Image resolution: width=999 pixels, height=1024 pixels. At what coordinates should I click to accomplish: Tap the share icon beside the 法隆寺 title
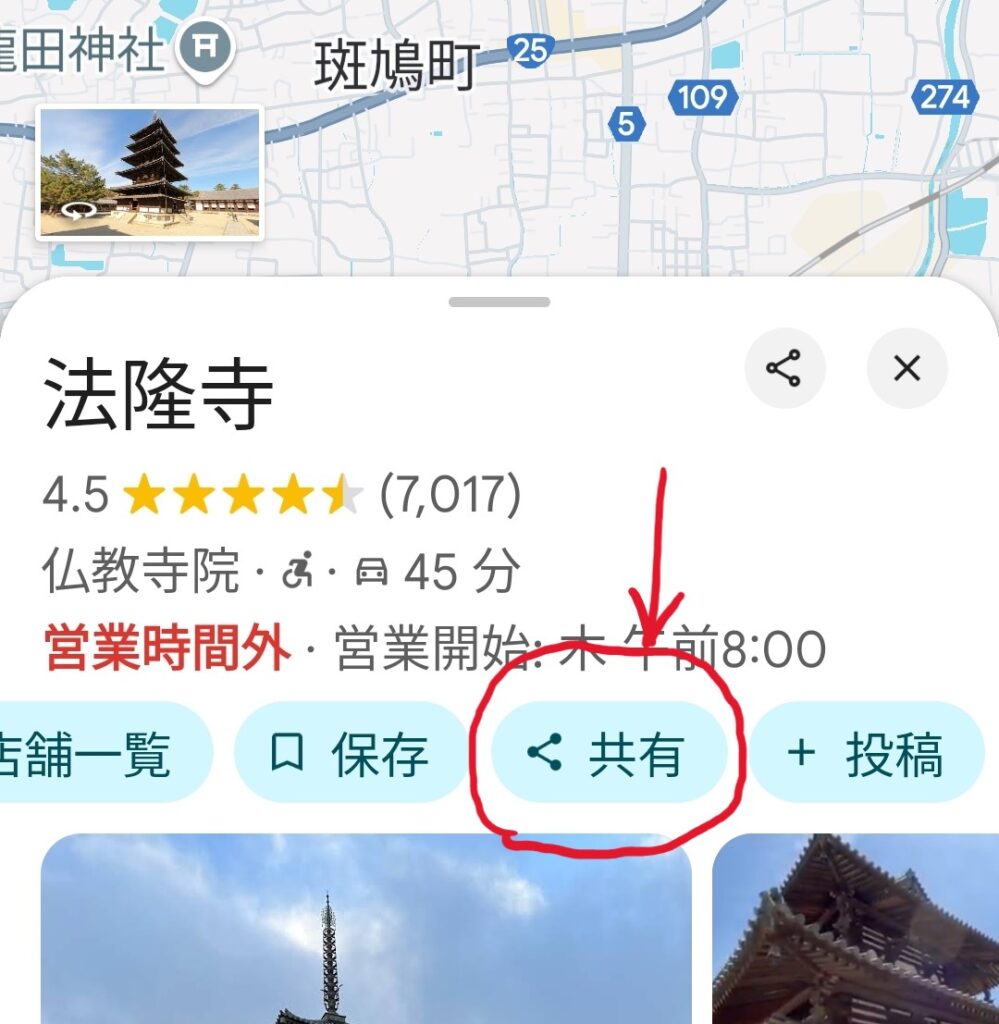[784, 369]
